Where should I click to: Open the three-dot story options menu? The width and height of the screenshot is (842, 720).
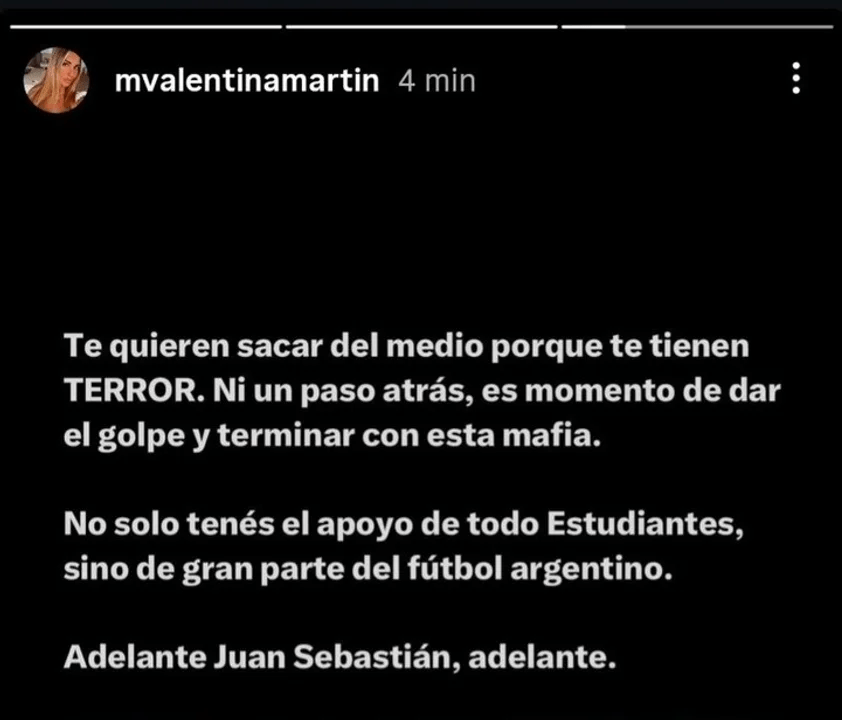796,78
